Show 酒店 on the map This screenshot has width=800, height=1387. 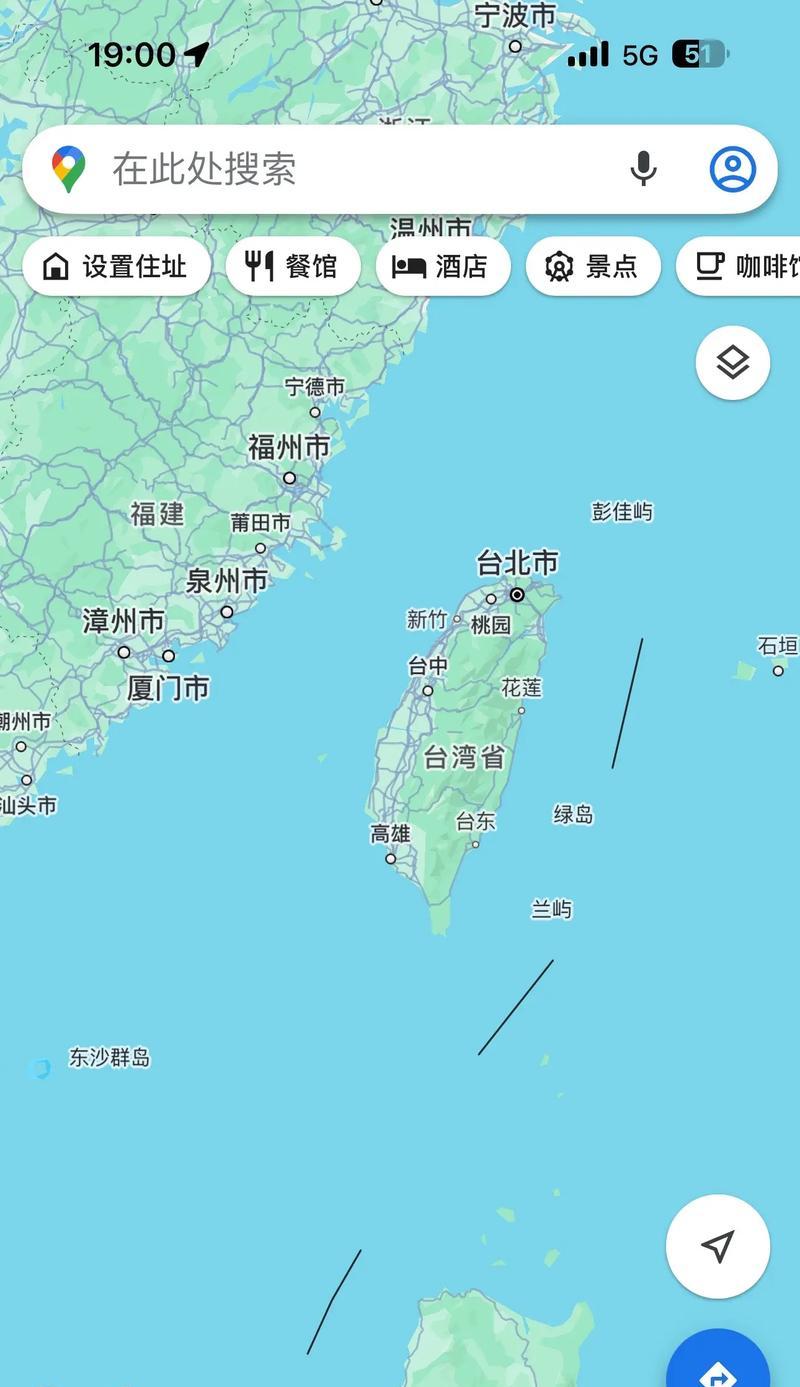(x=443, y=266)
